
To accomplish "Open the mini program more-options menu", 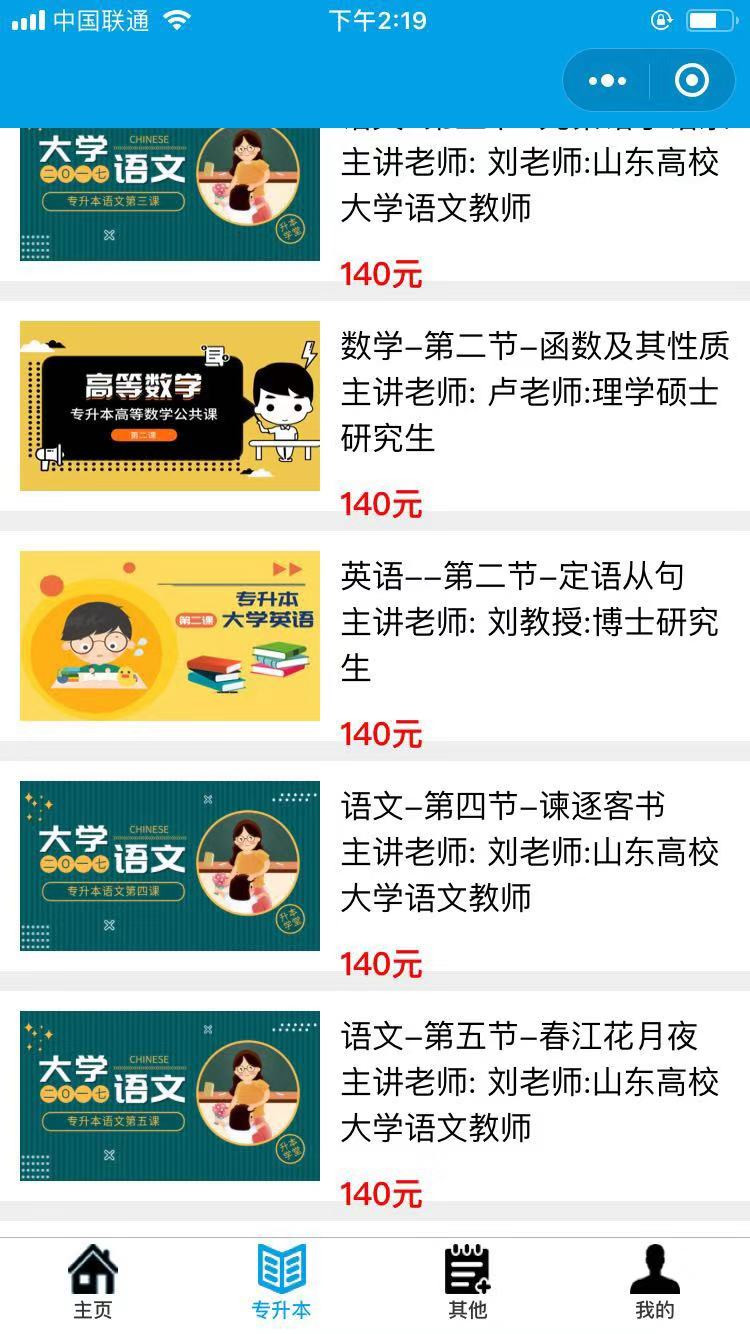I will point(607,81).
